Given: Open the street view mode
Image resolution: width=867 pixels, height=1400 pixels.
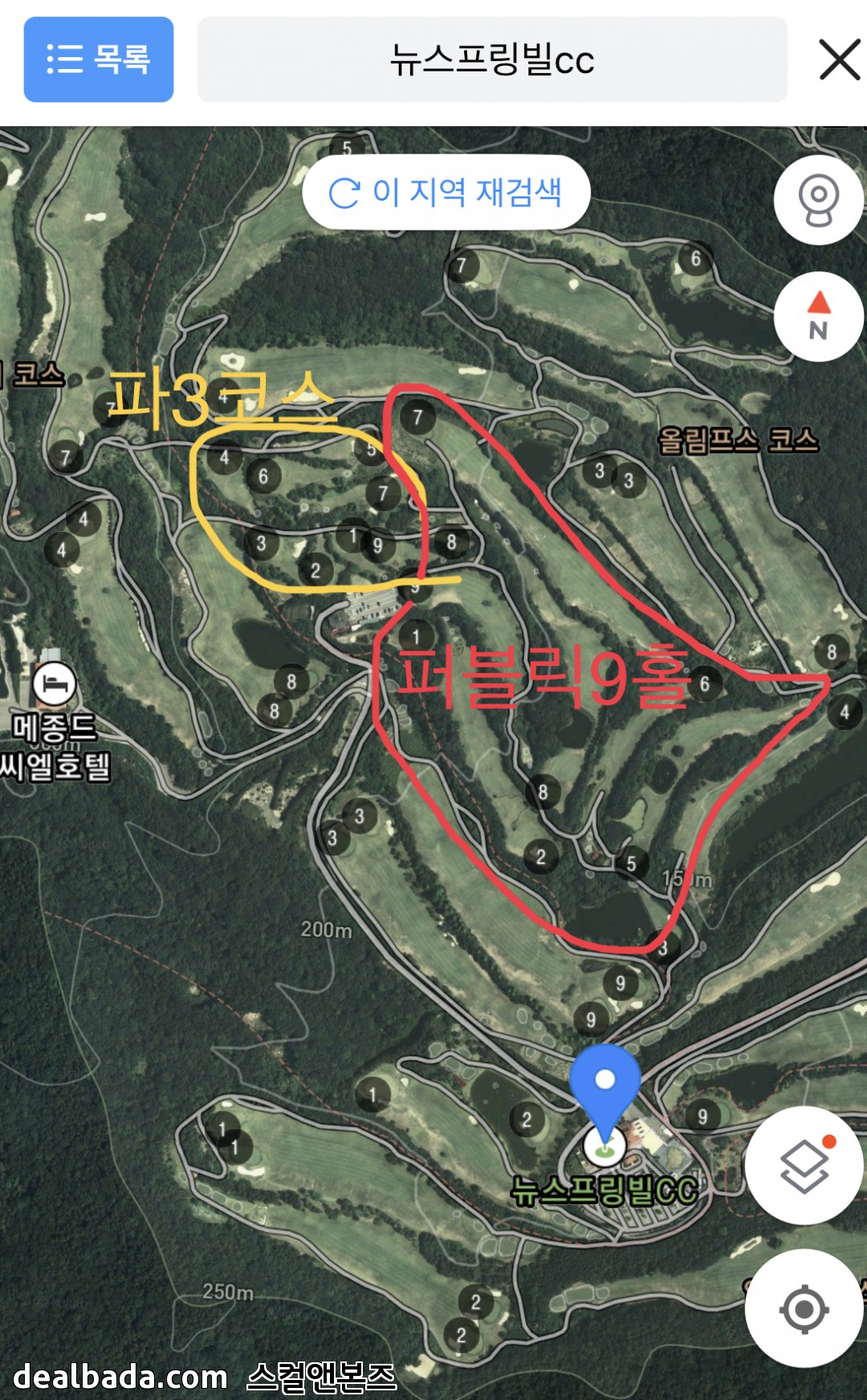Looking at the screenshot, I should (818, 200).
